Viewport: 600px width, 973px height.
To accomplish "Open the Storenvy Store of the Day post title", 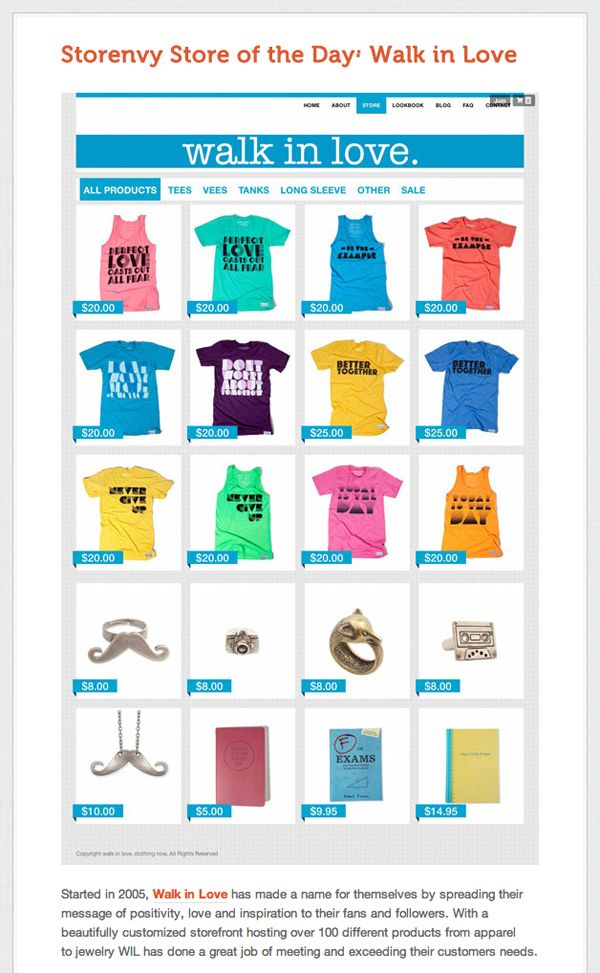I will click(288, 54).
